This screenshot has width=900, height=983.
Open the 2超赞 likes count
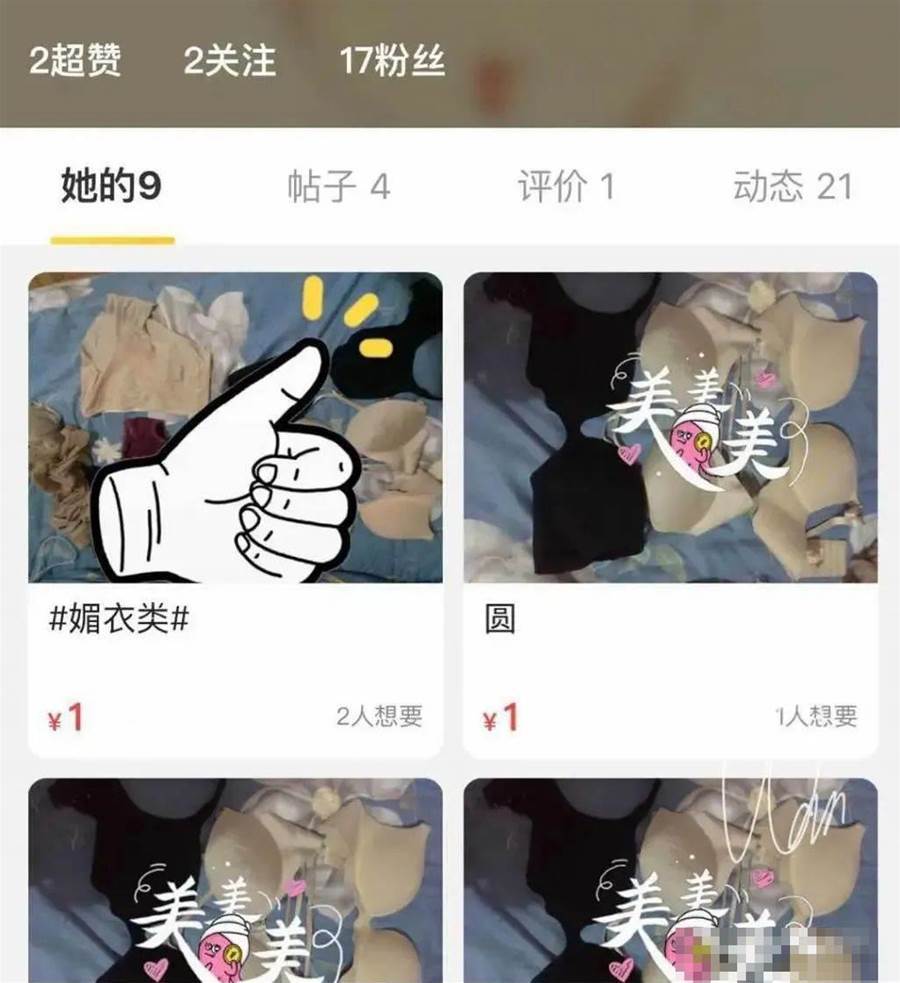click(x=75, y=62)
